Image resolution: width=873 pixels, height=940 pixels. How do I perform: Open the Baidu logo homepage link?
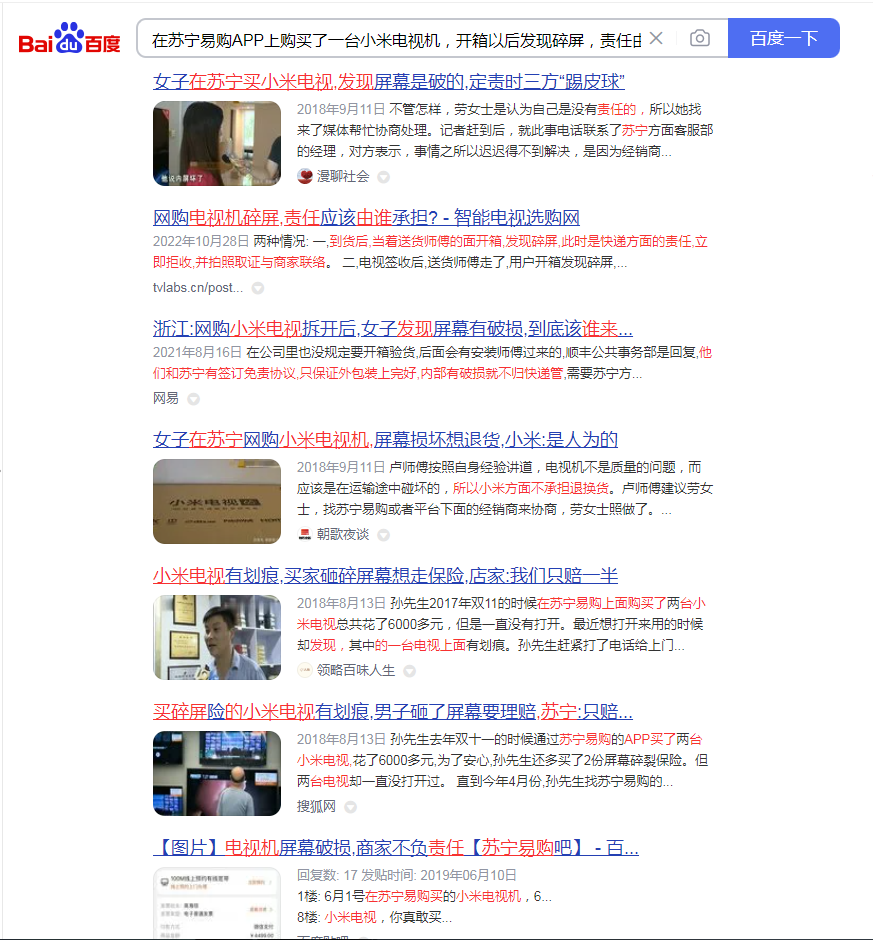point(69,40)
